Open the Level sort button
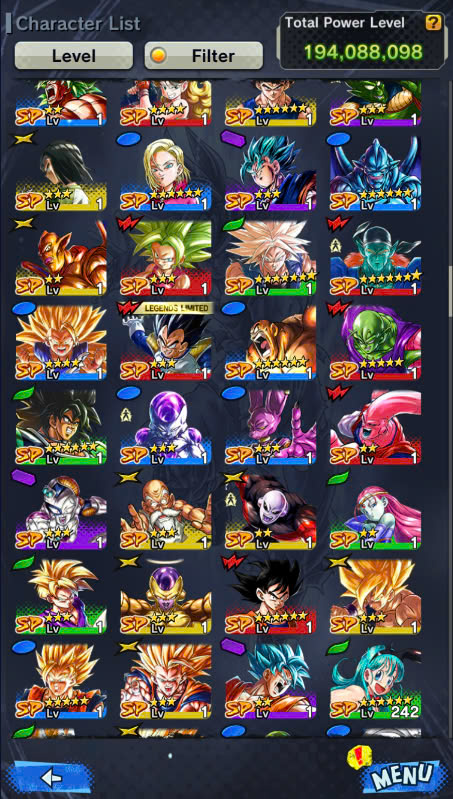The height and width of the screenshot is (799, 453). point(74,55)
